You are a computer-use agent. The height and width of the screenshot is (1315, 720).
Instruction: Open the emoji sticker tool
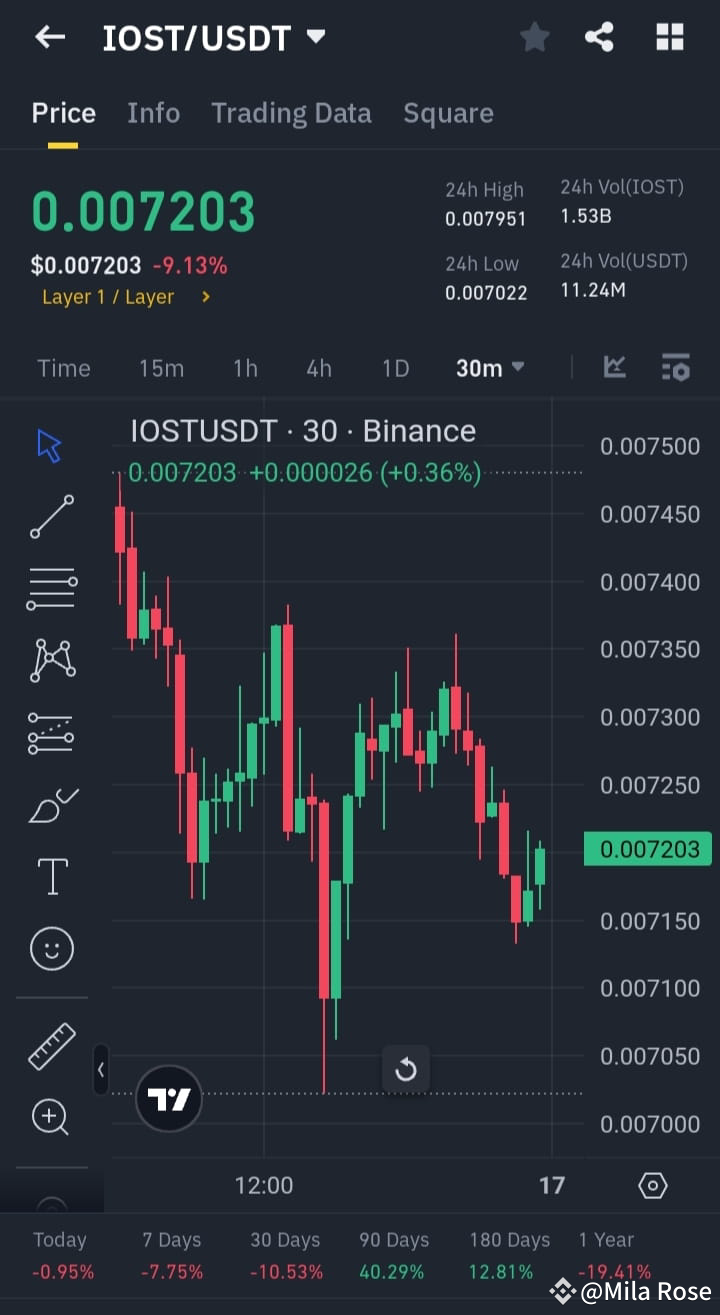click(50, 948)
